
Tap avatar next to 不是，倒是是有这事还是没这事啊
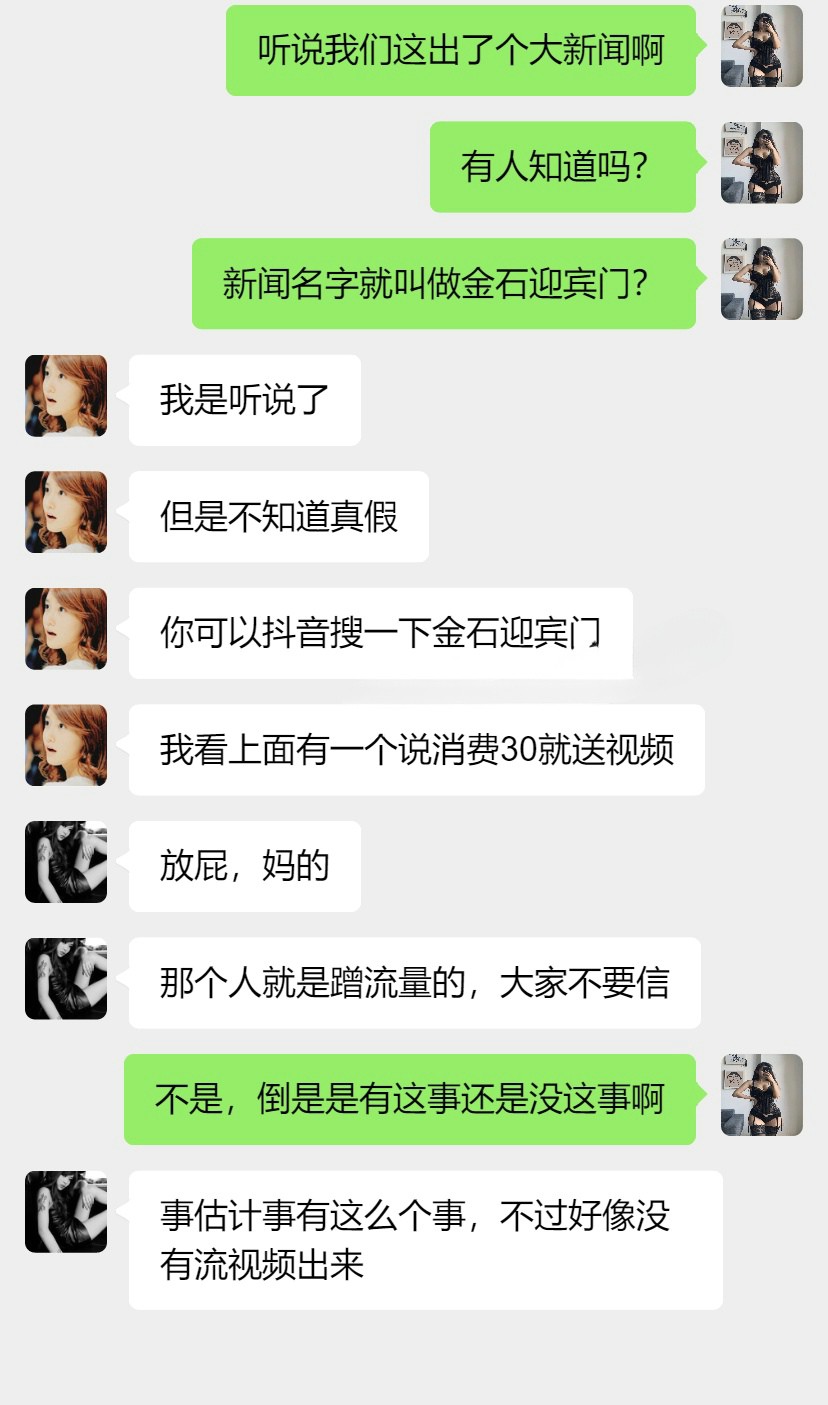tap(761, 1095)
